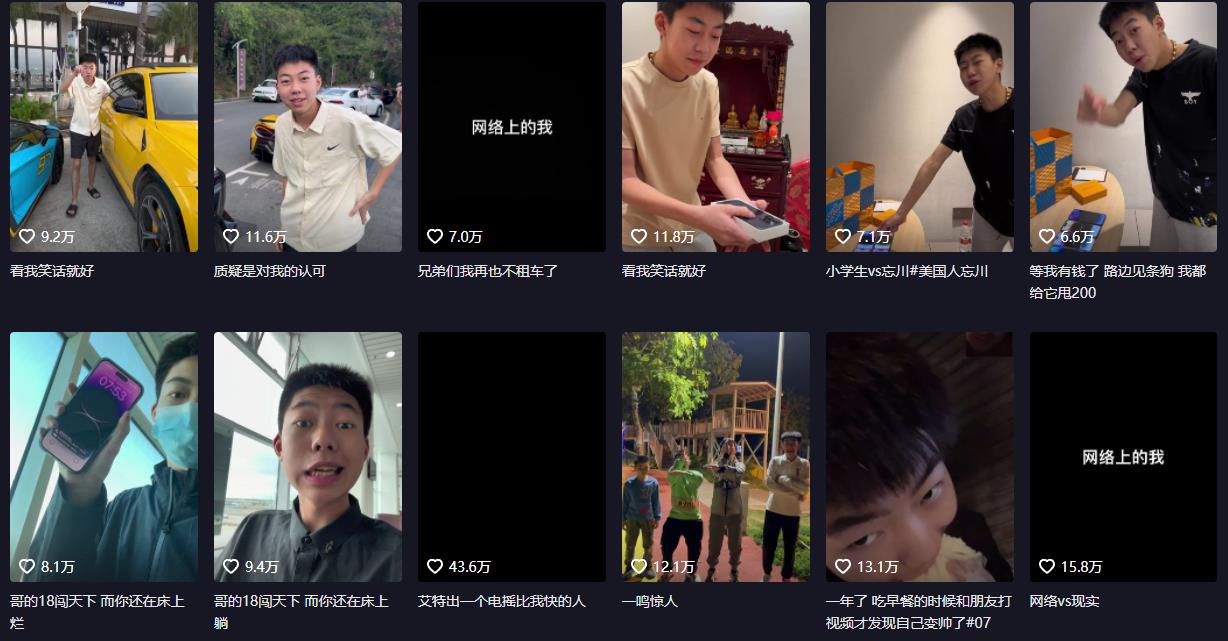
Task: Open the video 等我有钱了 路边见条狗
Action: [1123, 127]
